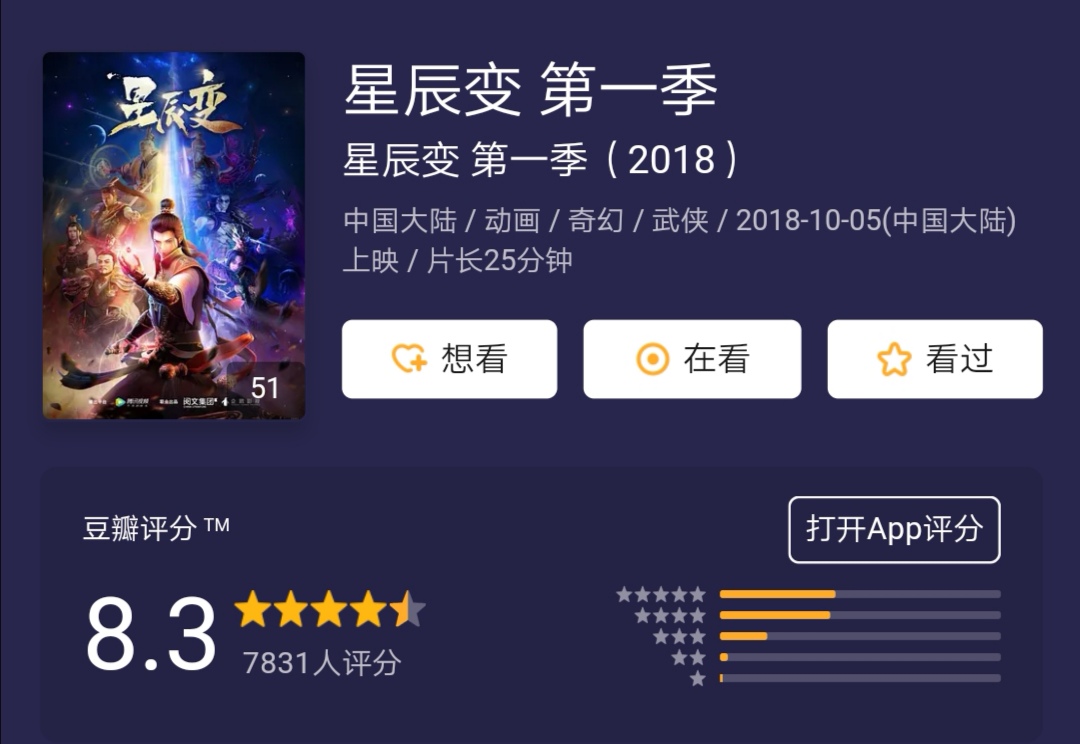Tap the 在看 (watching) button
The image size is (1080, 744).
(692, 359)
